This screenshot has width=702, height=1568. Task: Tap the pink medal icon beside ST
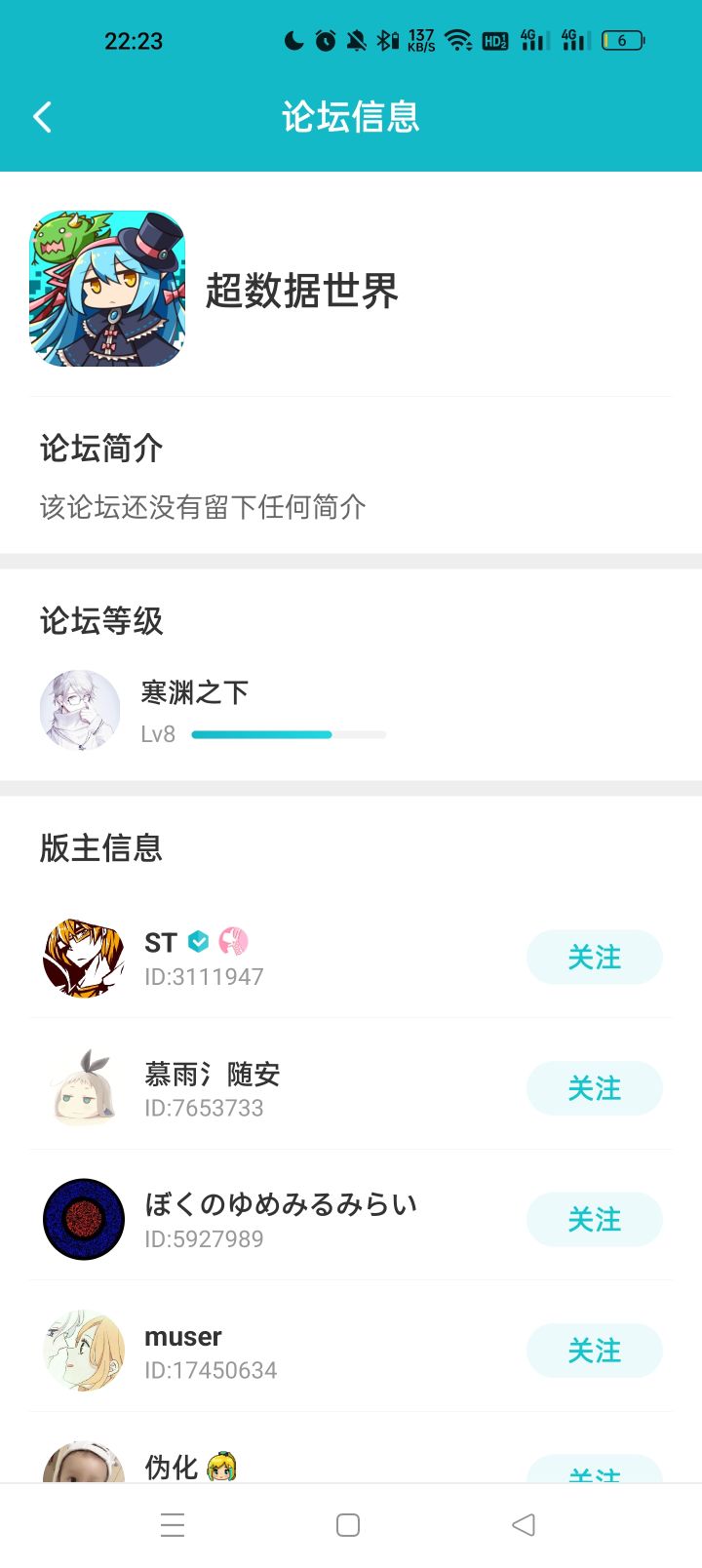tap(234, 942)
